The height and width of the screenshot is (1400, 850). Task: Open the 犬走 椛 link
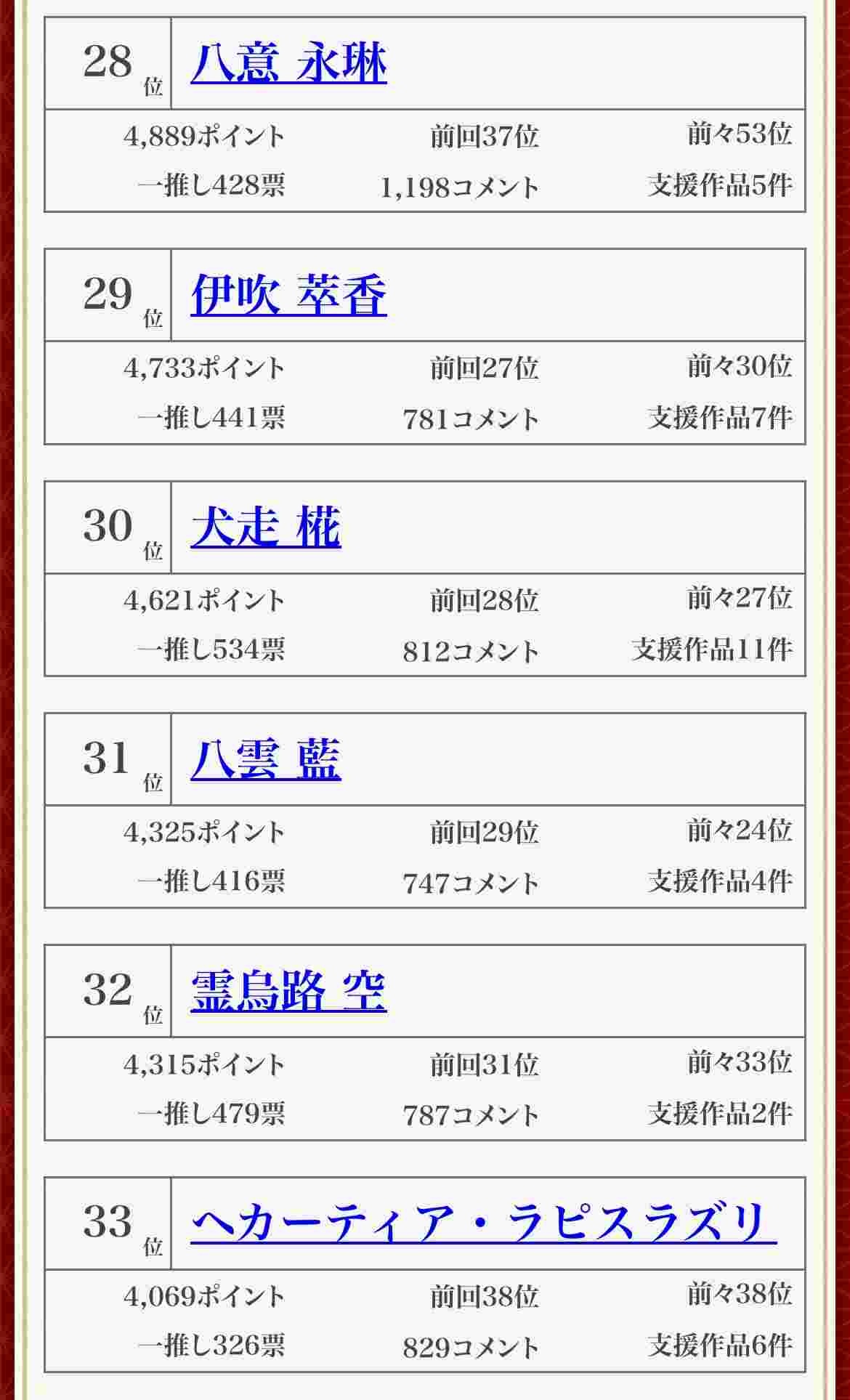(265, 527)
